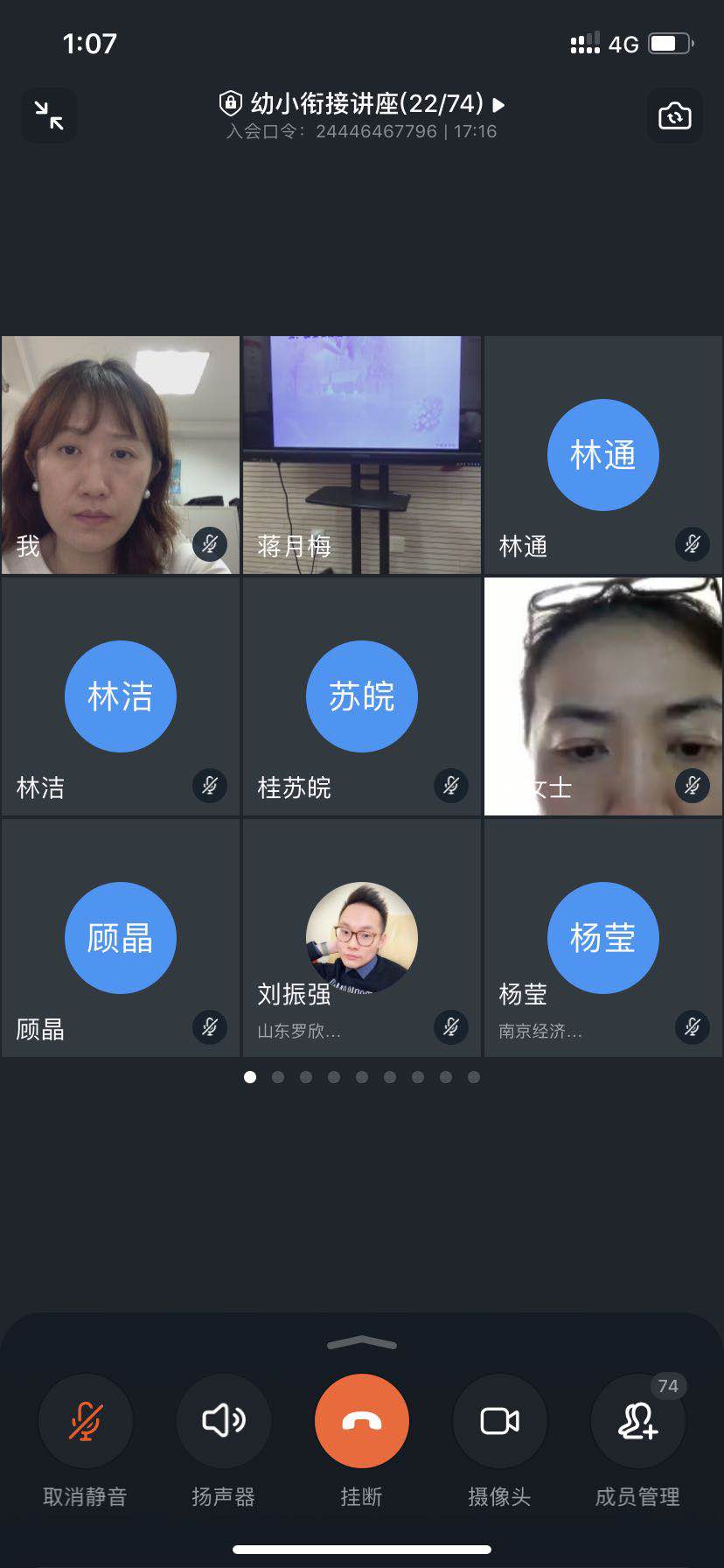
Task: Open 成员管理 member management
Action: [x=637, y=1421]
